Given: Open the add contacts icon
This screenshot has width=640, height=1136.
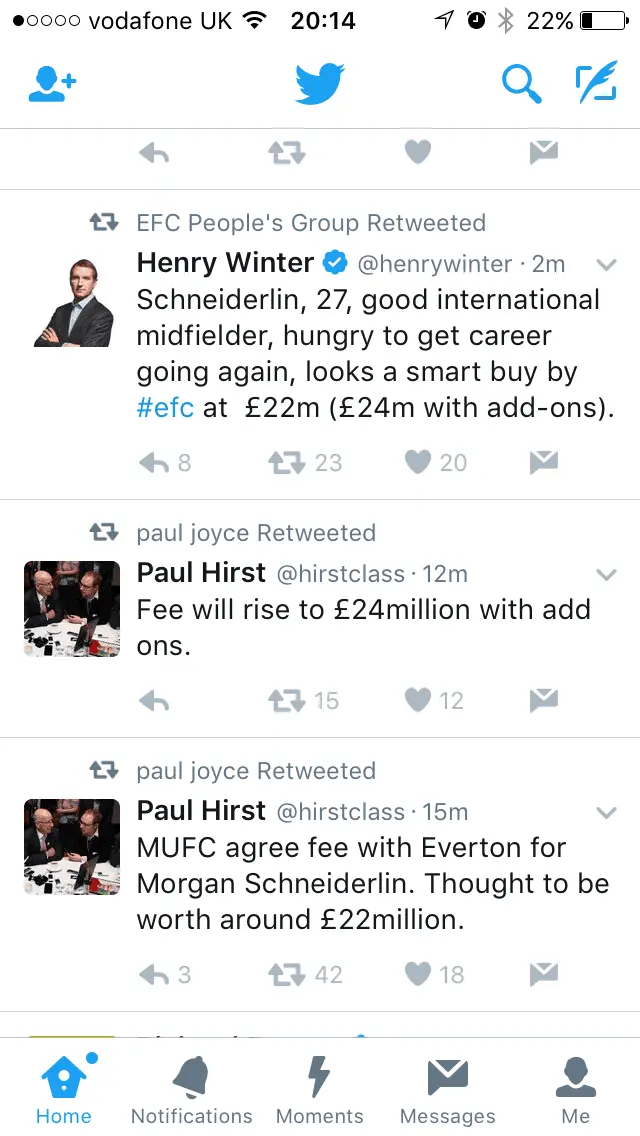Looking at the screenshot, I should (x=52, y=84).
